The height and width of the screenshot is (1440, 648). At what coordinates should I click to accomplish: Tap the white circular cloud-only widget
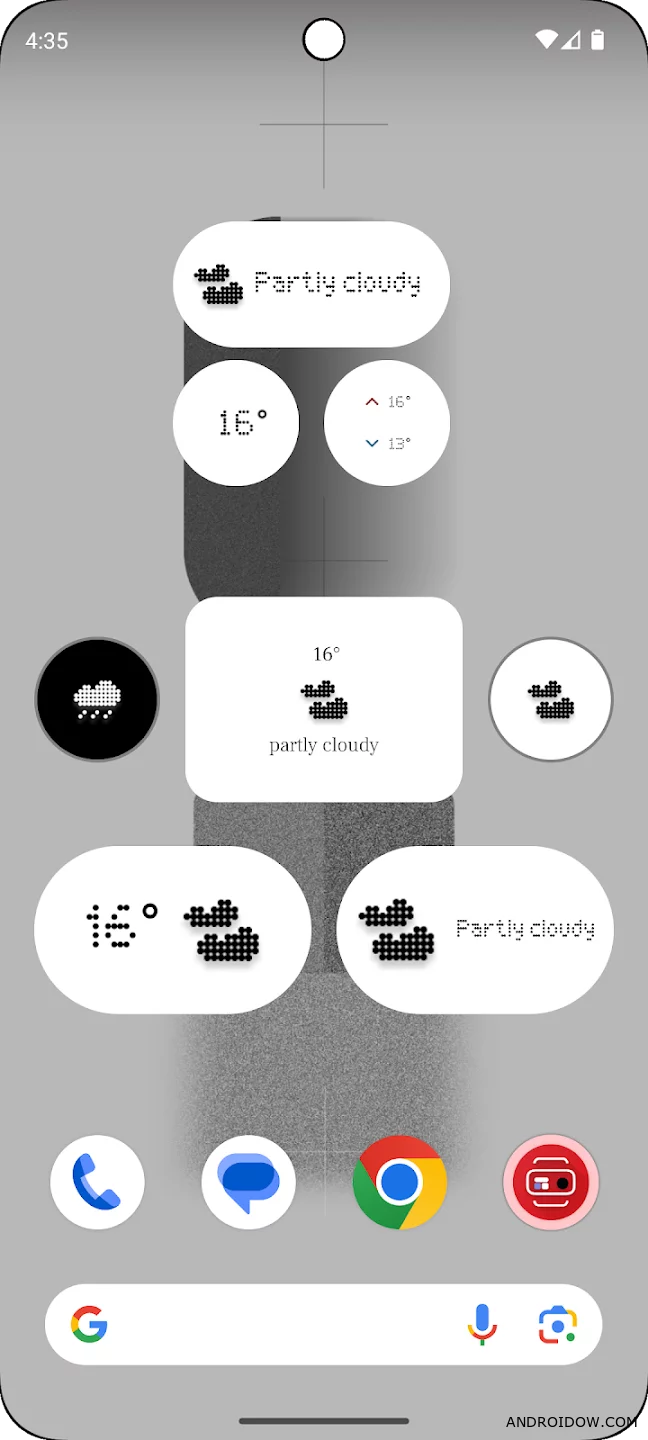(x=550, y=699)
